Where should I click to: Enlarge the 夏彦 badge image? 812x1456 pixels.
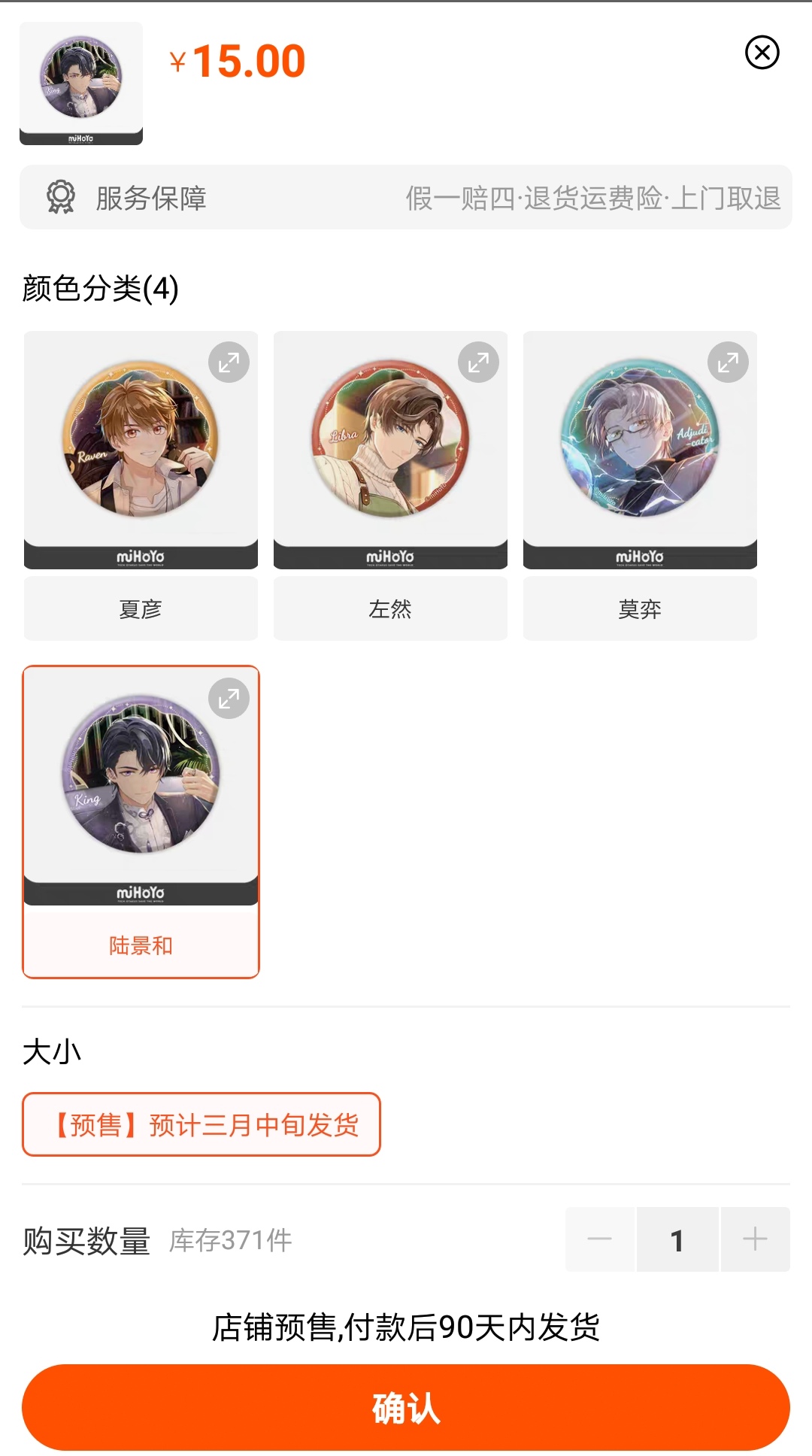pos(229,363)
